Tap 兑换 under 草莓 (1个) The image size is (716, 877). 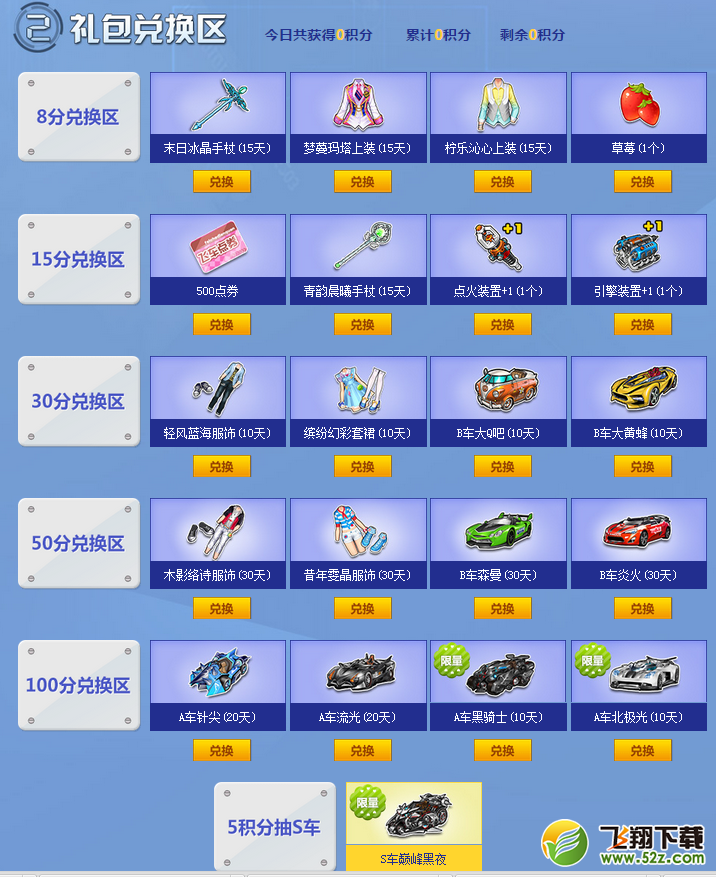[642, 182]
